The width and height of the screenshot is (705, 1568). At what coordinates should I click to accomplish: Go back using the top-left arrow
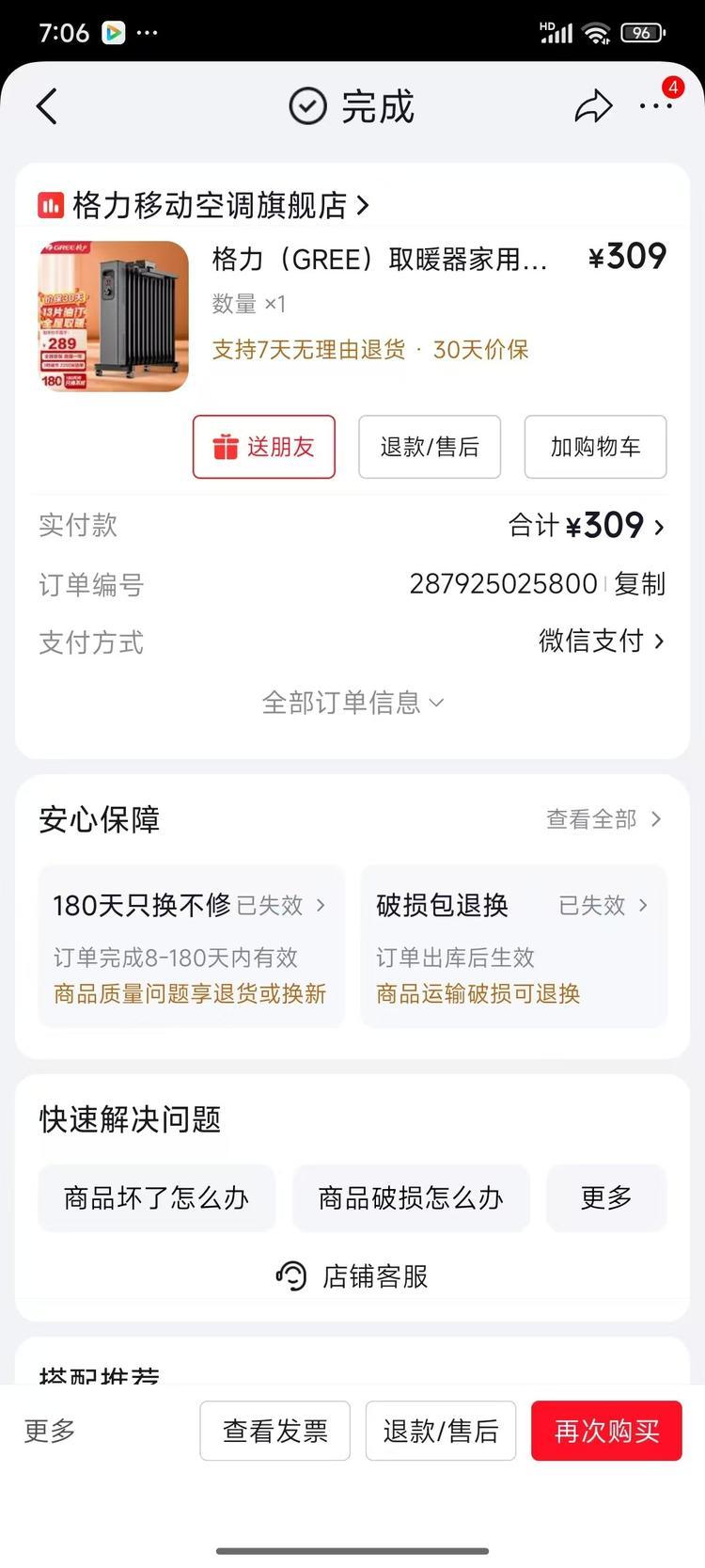tap(47, 106)
